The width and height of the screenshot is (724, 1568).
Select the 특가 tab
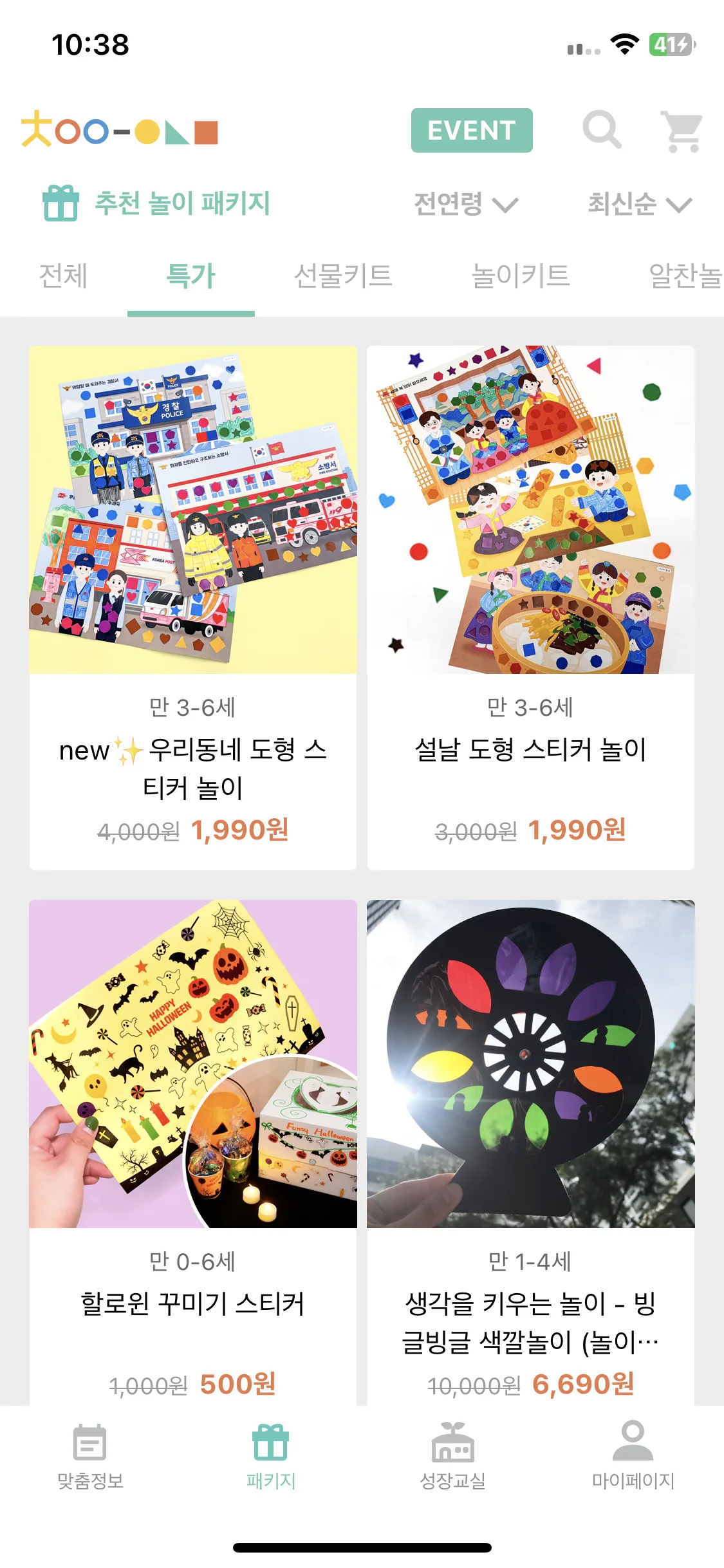pos(190,276)
